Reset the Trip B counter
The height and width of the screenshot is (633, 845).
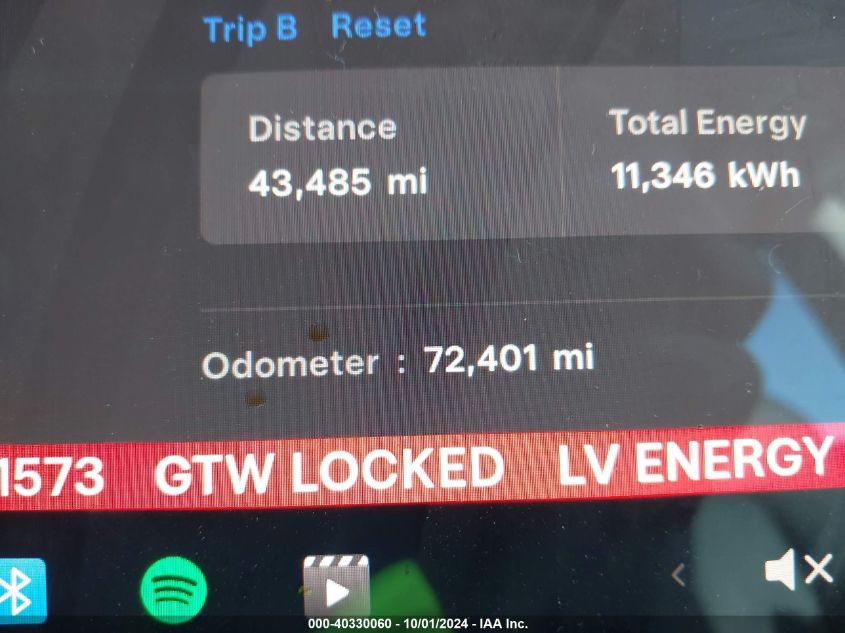coord(378,26)
